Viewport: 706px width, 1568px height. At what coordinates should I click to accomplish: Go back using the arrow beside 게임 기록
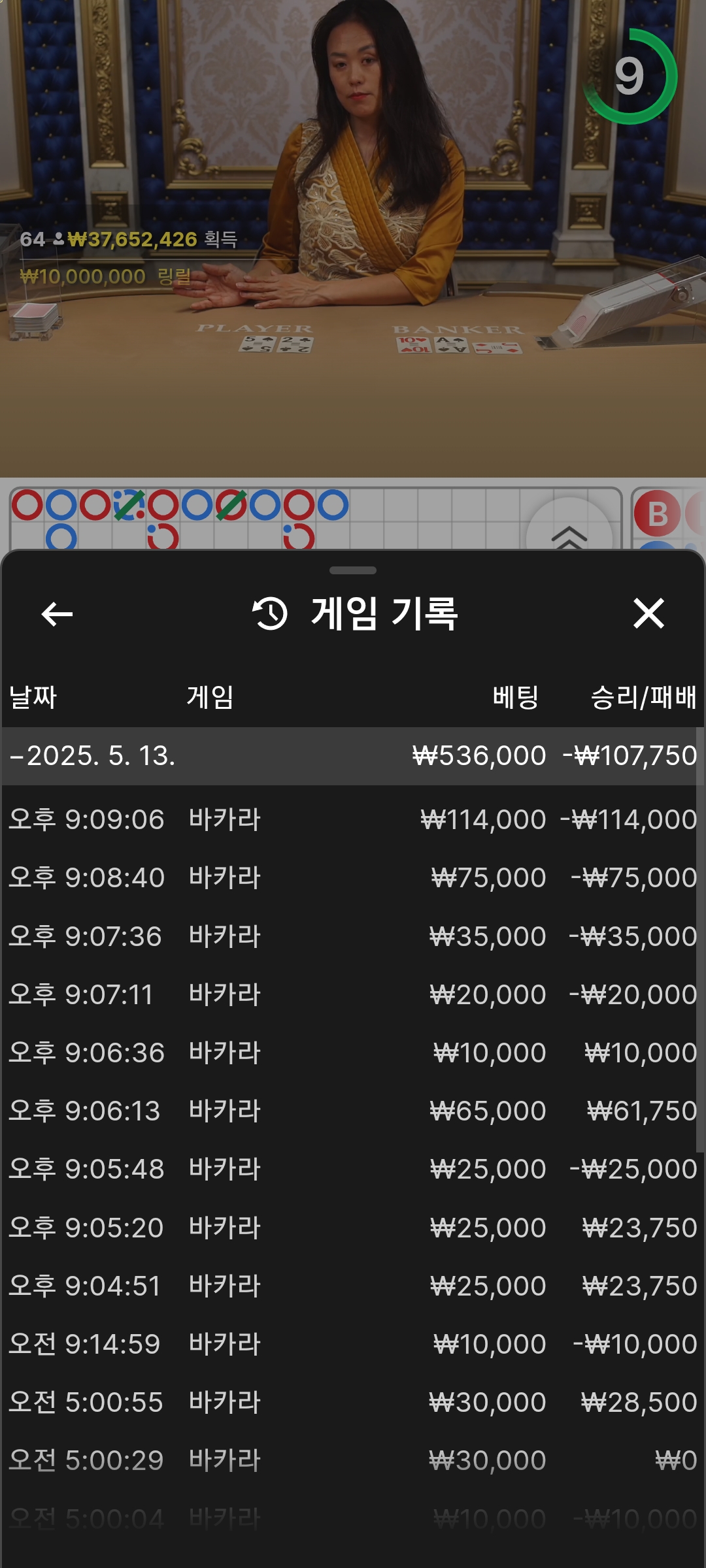pyautogui.click(x=57, y=614)
